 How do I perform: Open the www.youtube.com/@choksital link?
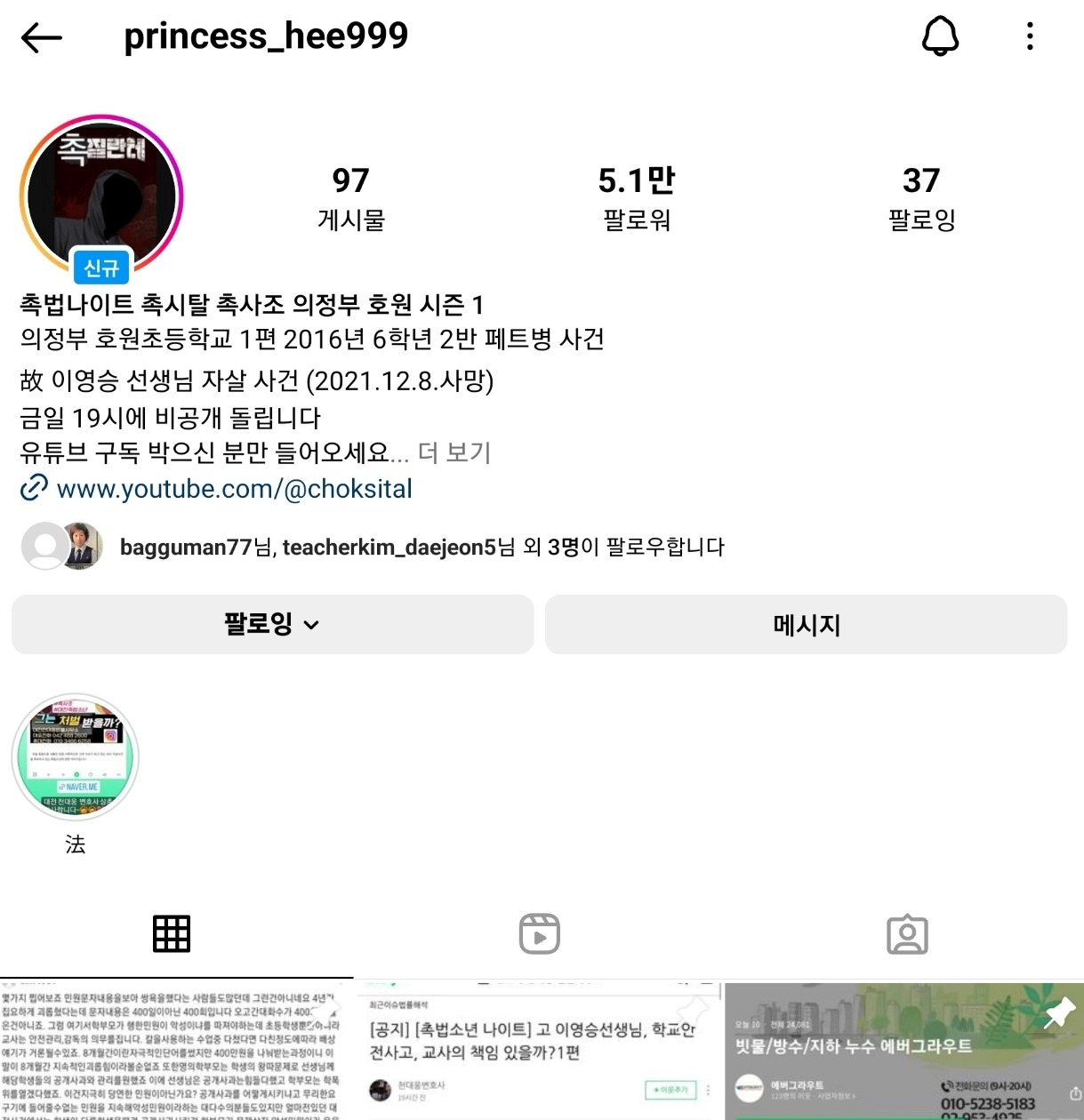(233, 488)
